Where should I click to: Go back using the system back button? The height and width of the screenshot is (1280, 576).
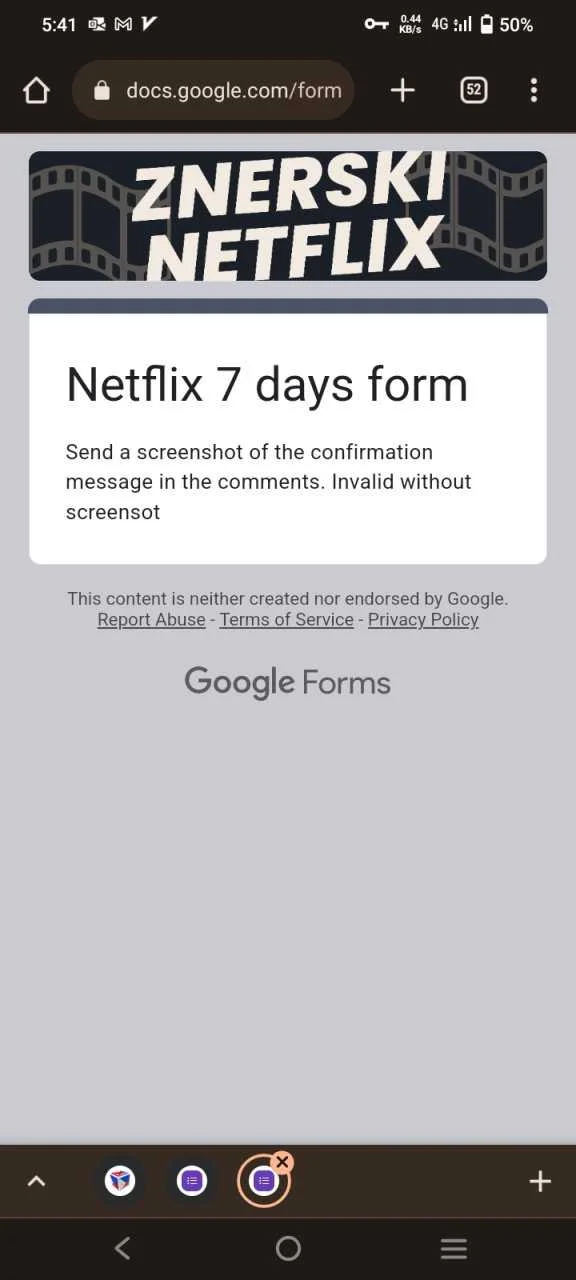(122, 1248)
